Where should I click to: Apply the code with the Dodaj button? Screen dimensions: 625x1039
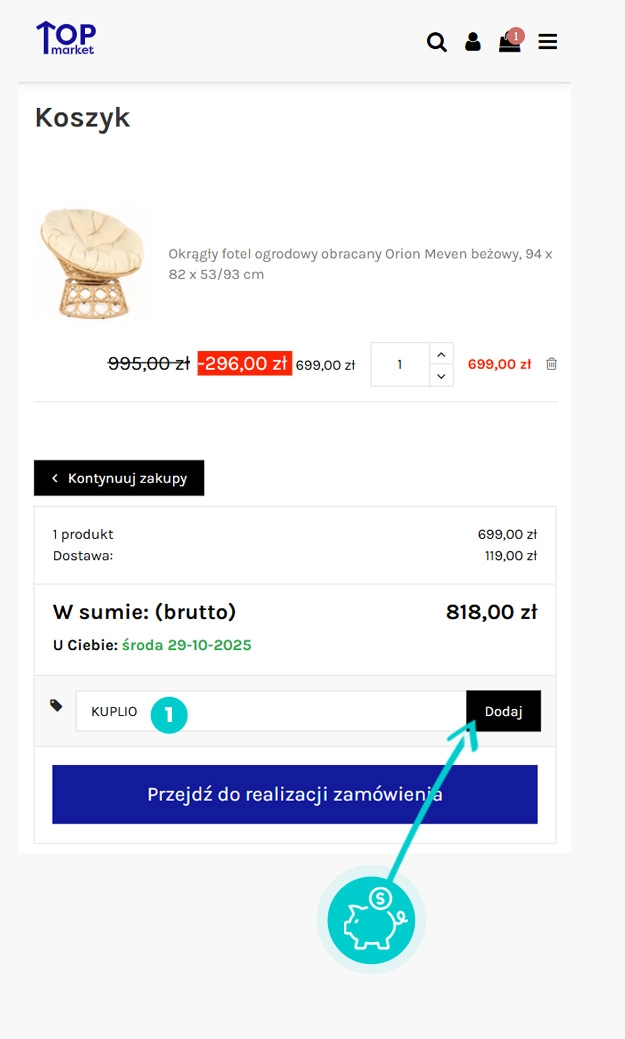503,711
